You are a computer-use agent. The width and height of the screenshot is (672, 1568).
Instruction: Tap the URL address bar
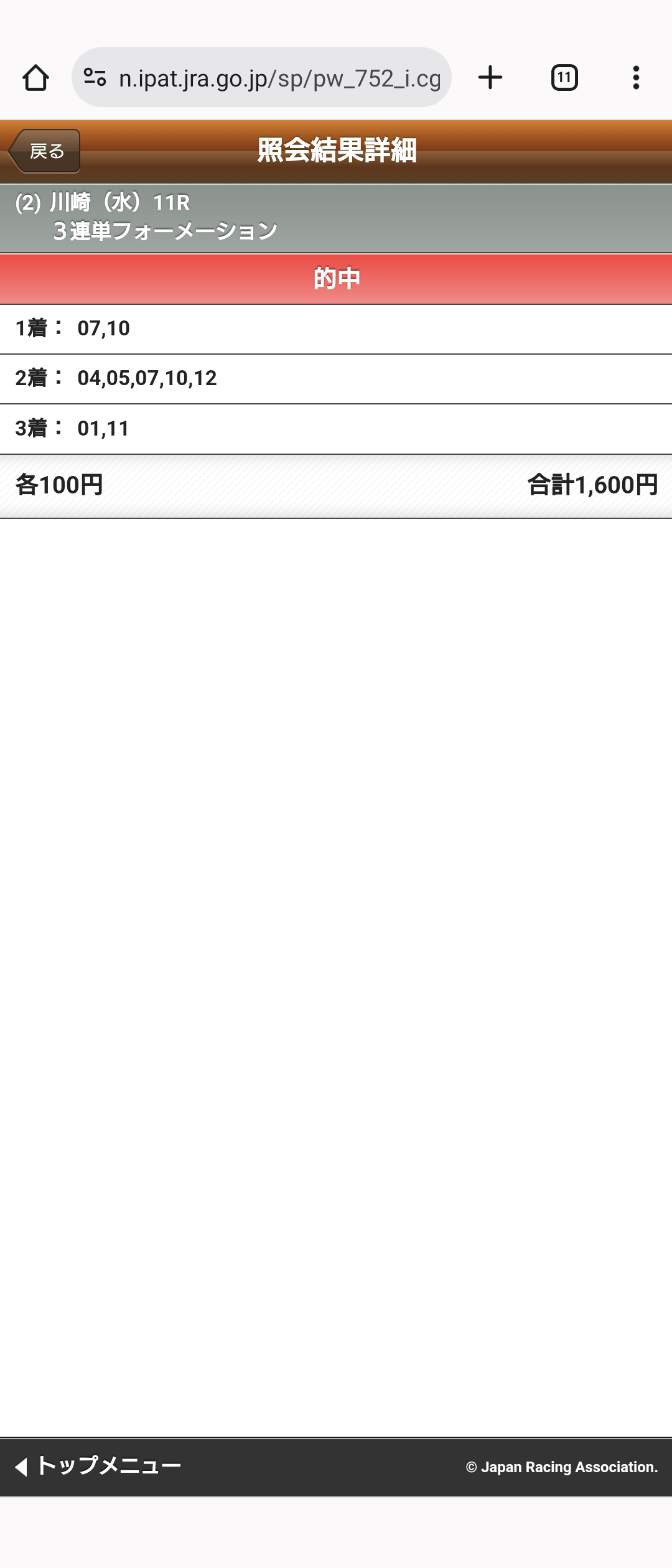[x=280, y=78]
